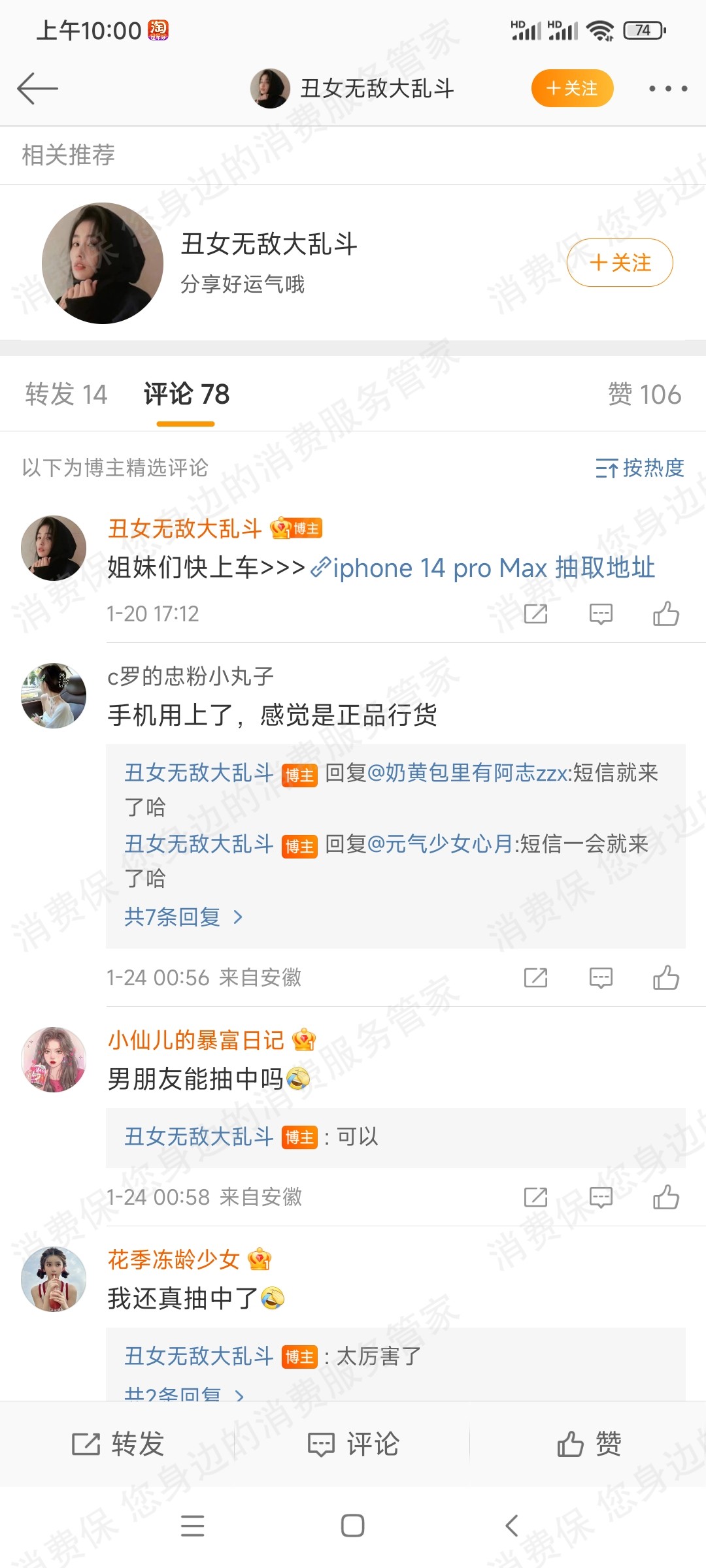The image size is (706, 1568).
Task: Tap 评论 in the bottom action bar
Action: pos(353,1444)
